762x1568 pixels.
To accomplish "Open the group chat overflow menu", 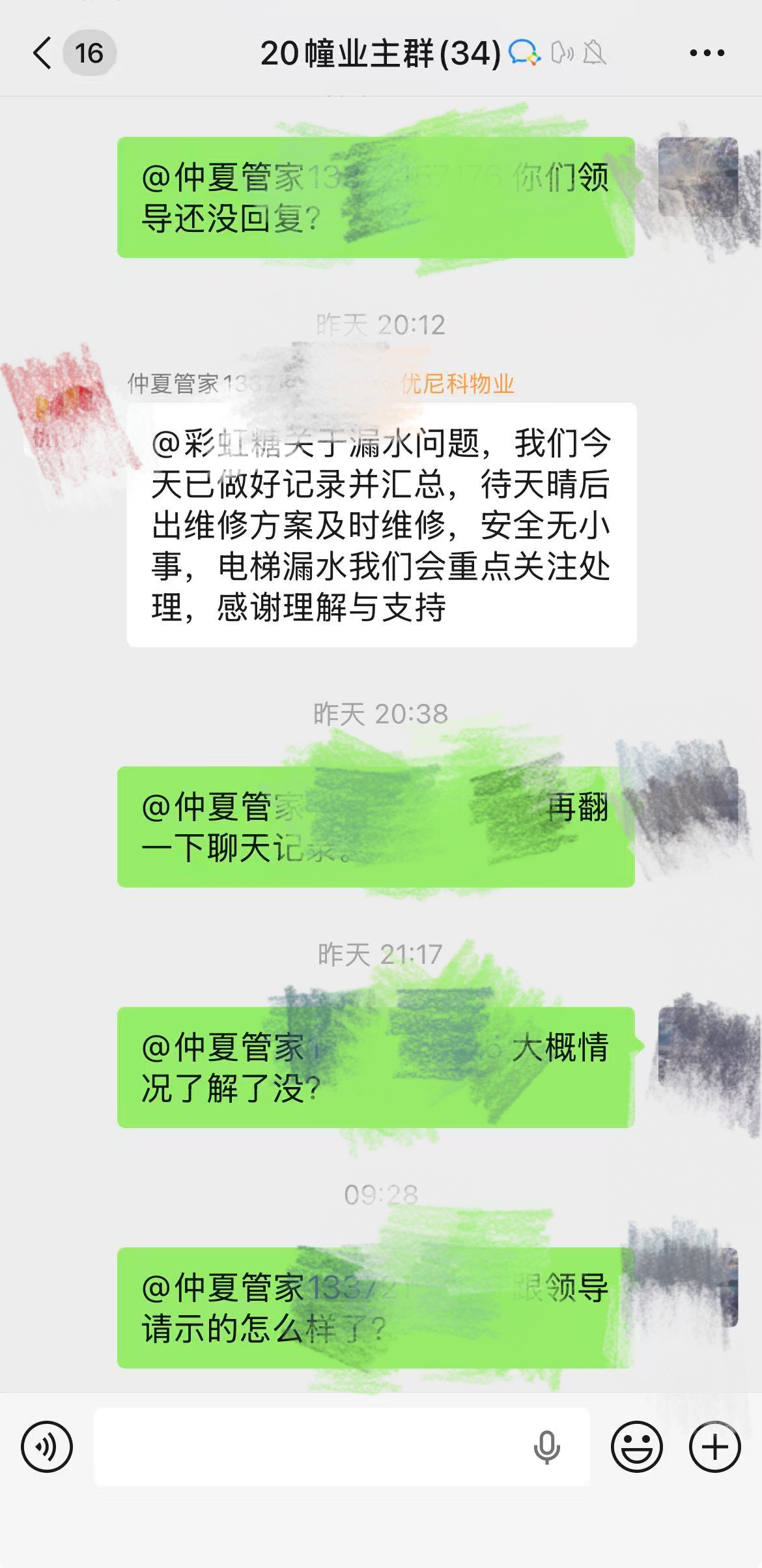I will pos(707,53).
